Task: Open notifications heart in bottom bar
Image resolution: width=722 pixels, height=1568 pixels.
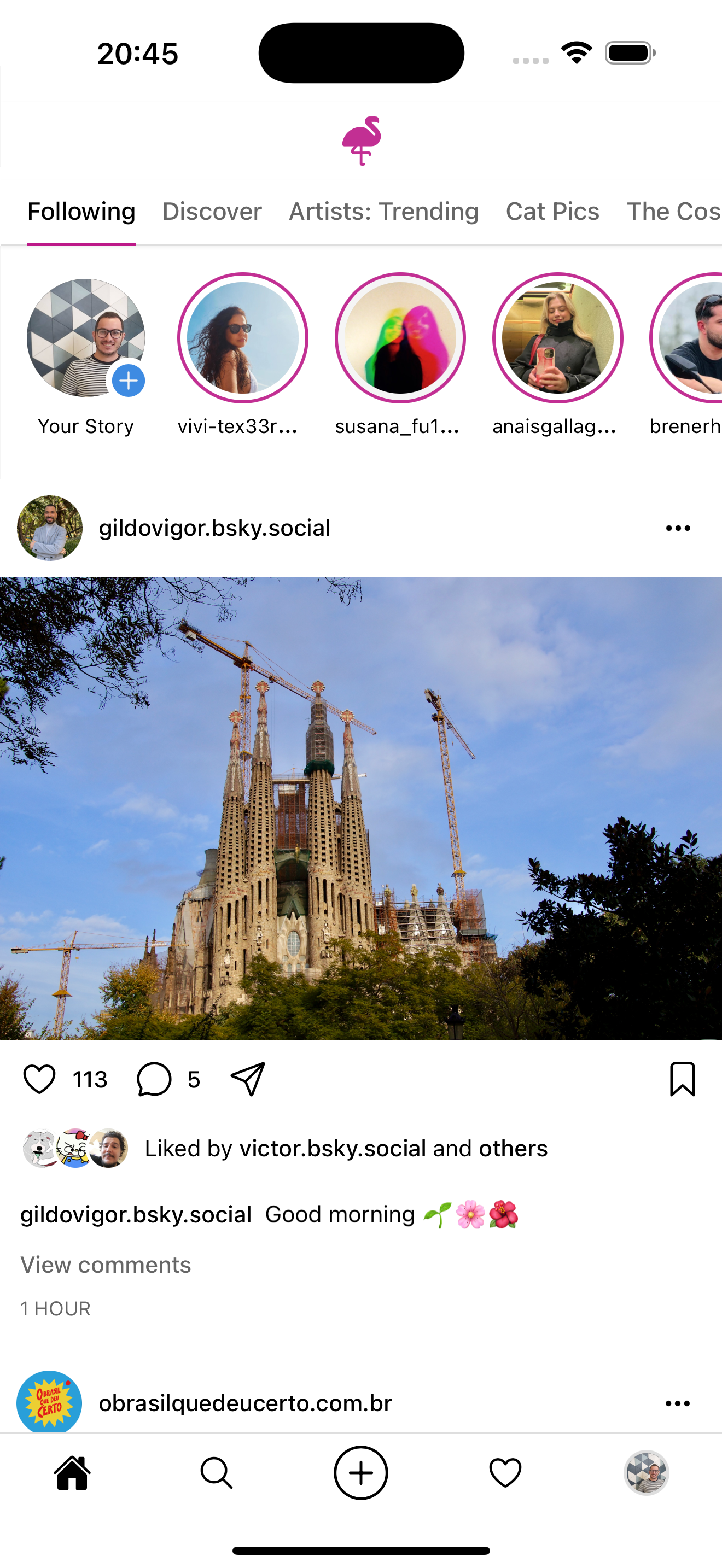Action: (x=505, y=1473)
